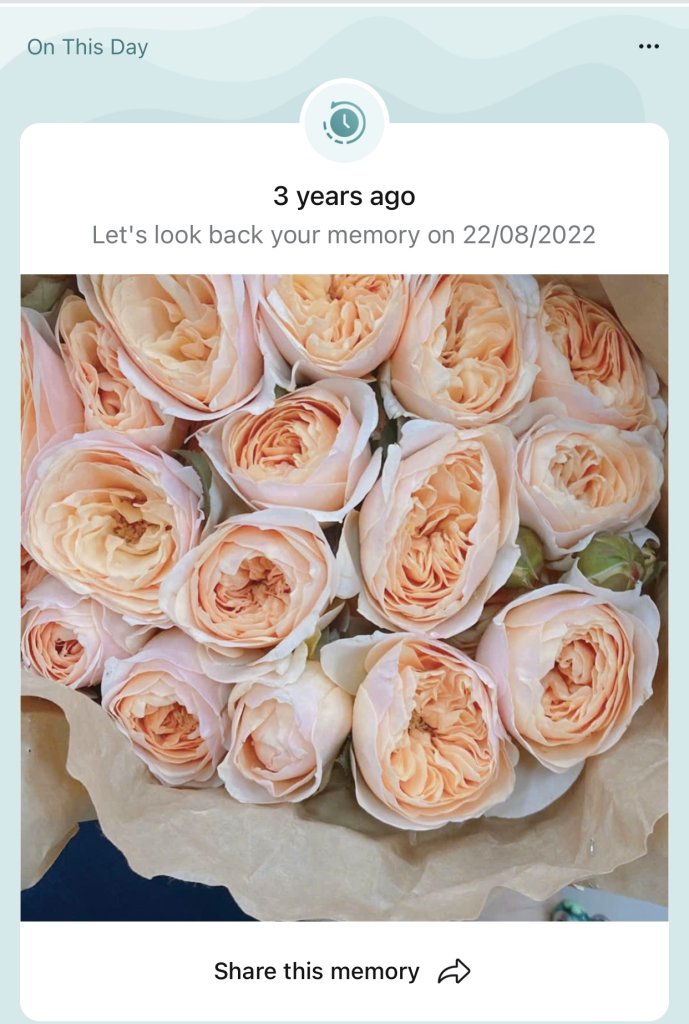Open the On This Day overflow menu

pyautogui.click(x=648, y=47)
